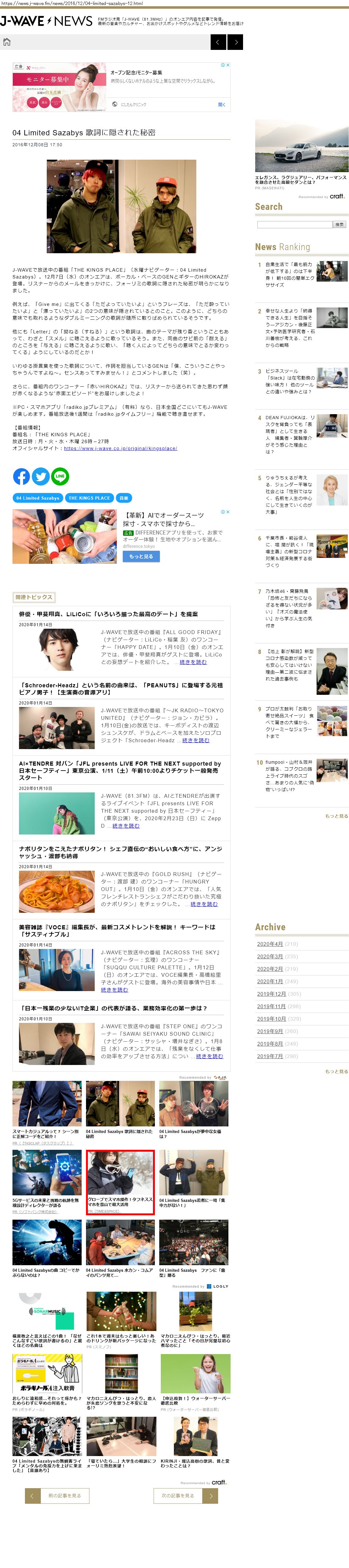Open the home icon in the toolbar

pos(7,42)
